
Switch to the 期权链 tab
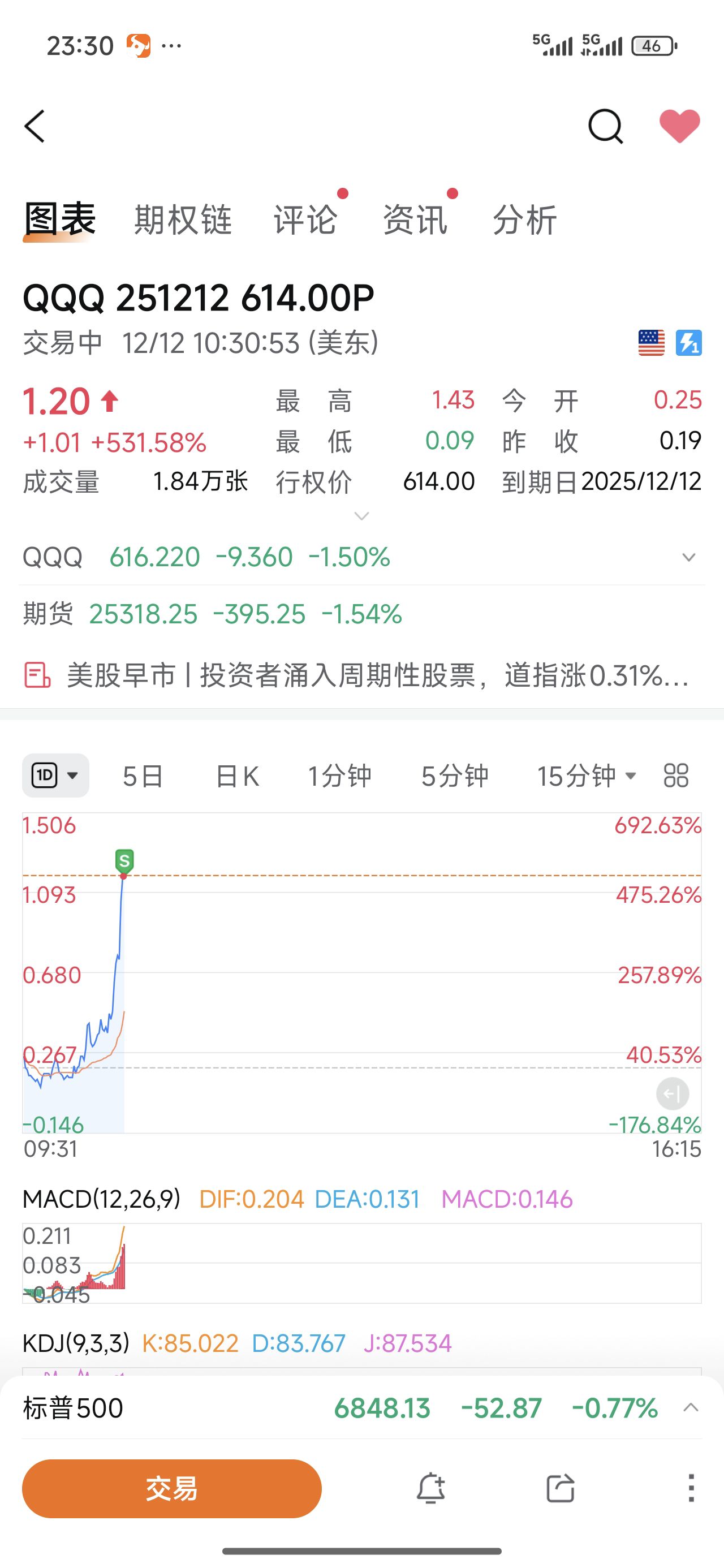183,219
